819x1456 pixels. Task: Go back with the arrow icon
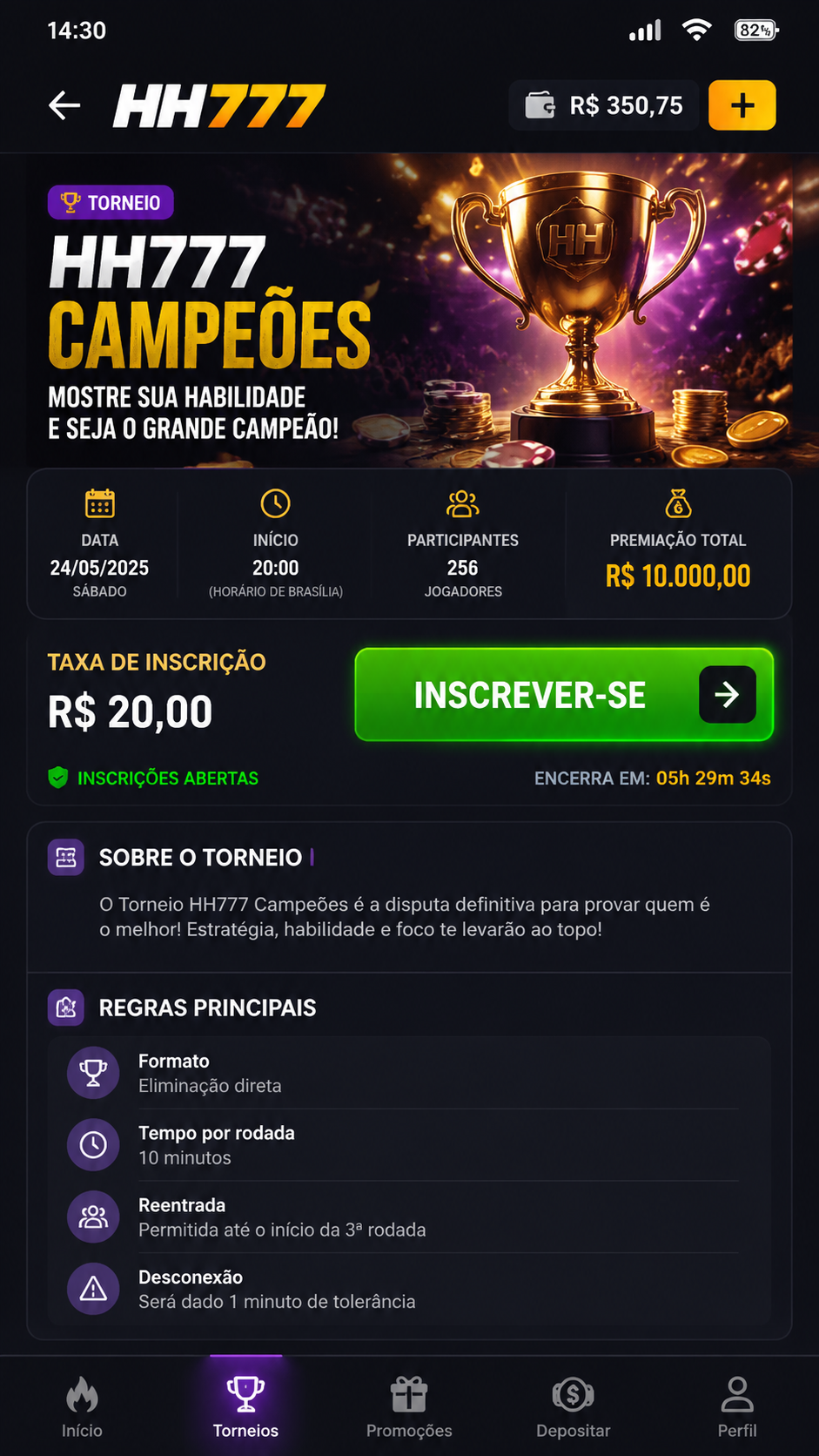pos(64,105)
